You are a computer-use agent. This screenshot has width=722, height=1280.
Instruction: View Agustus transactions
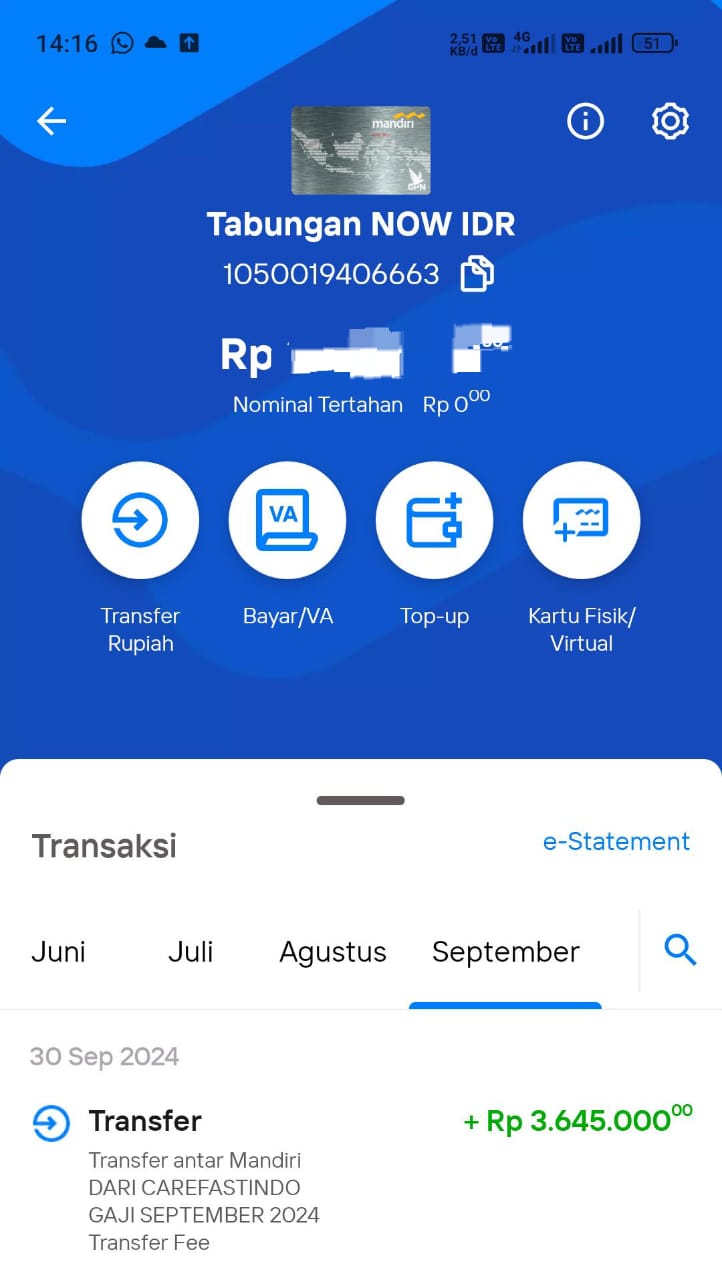pyautogui.click(x=333, y=951)
